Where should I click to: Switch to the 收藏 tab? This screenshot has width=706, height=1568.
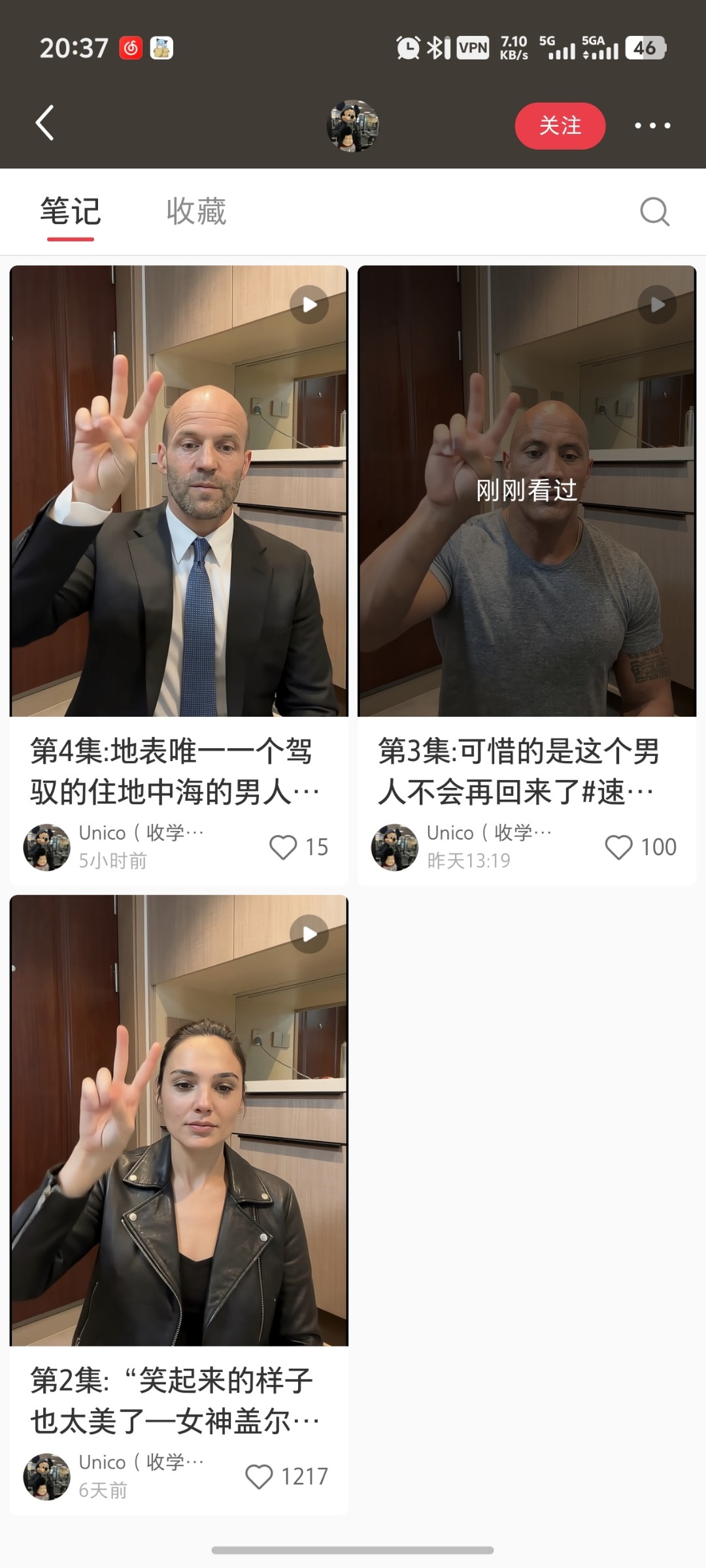pyautogui.click(x=196, y=212)
